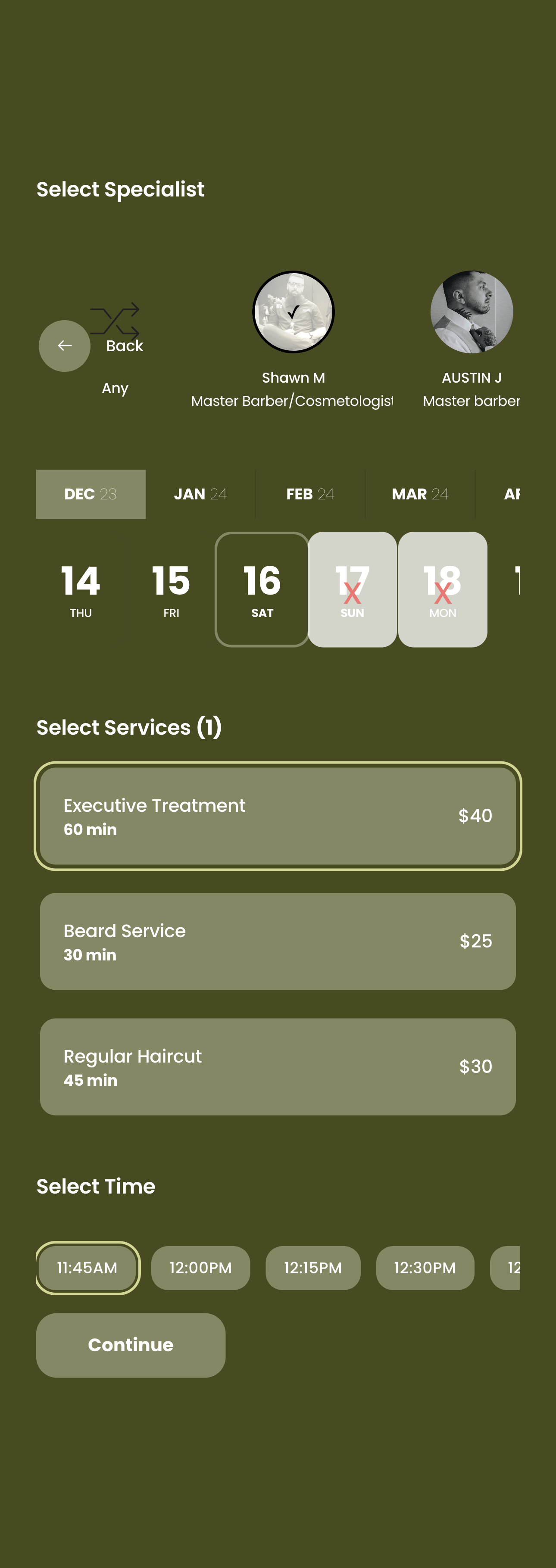Screen dimensions: 556x1568
Task: Select specialist AUSTIN J
Action: (472, 312)
